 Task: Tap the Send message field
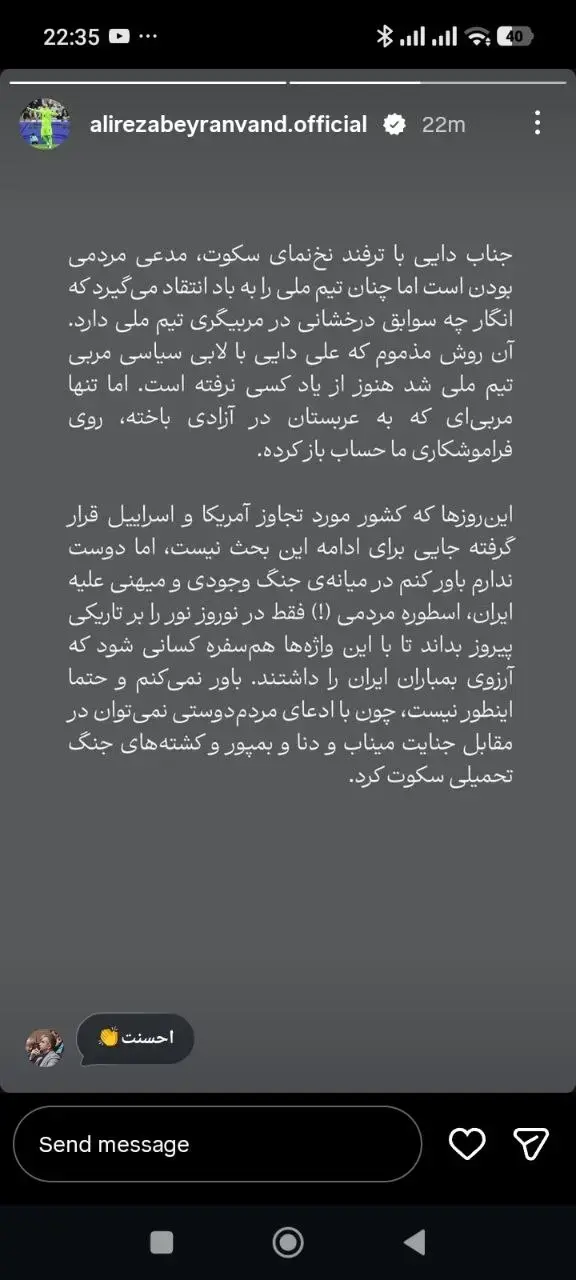218,1144
